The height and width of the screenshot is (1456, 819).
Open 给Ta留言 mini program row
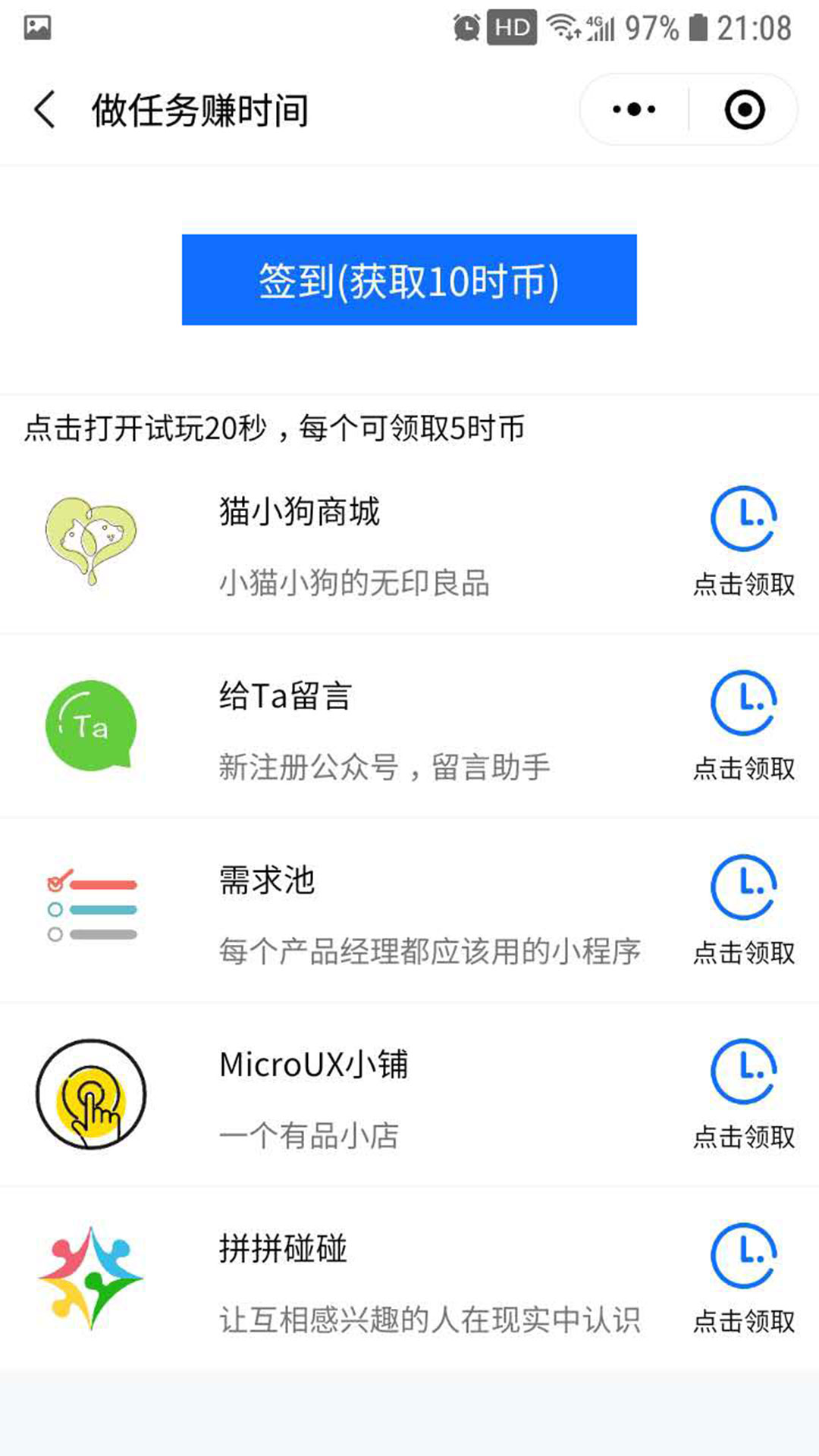[409, 726]
